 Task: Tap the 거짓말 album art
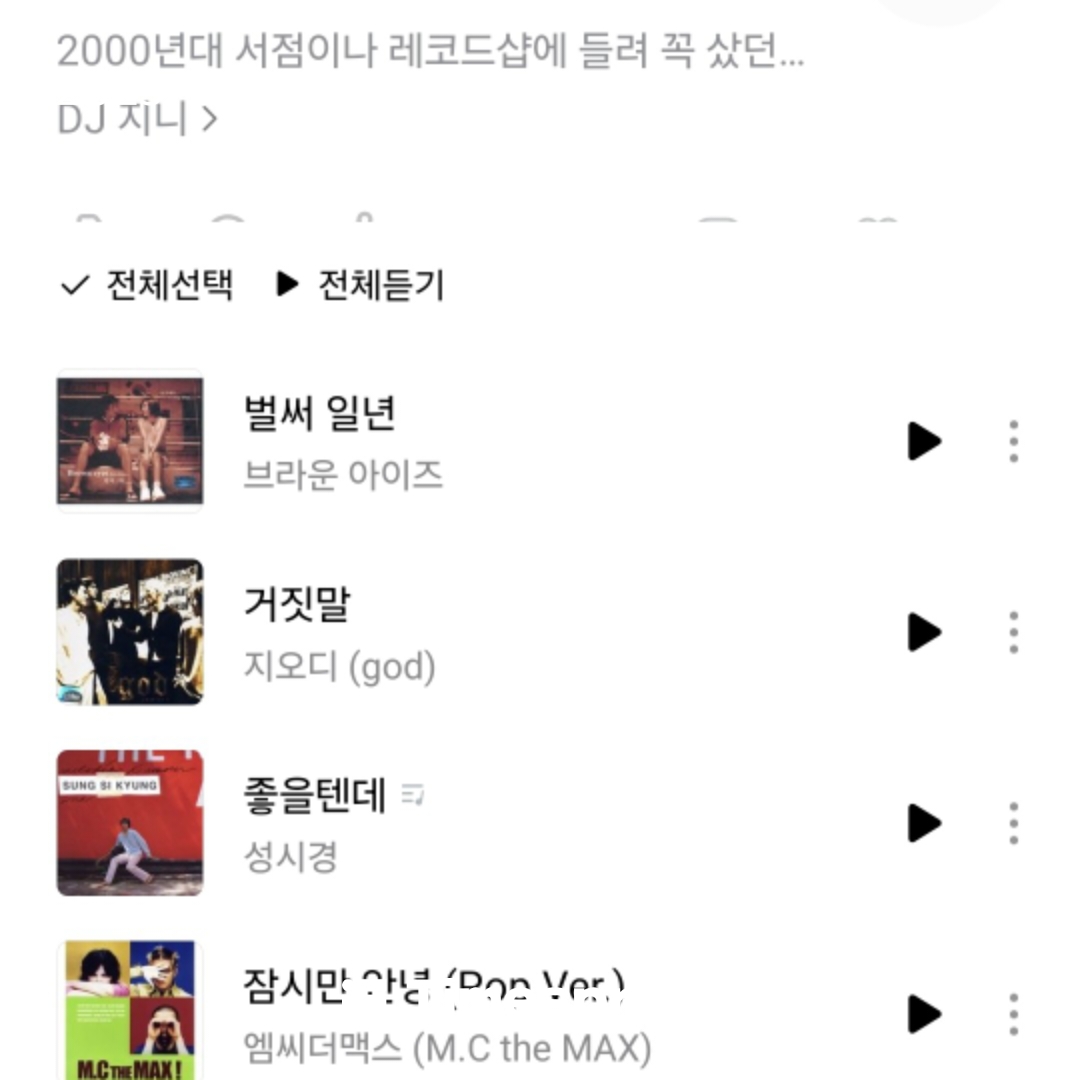pyautogui.click(x=130, y=632)
